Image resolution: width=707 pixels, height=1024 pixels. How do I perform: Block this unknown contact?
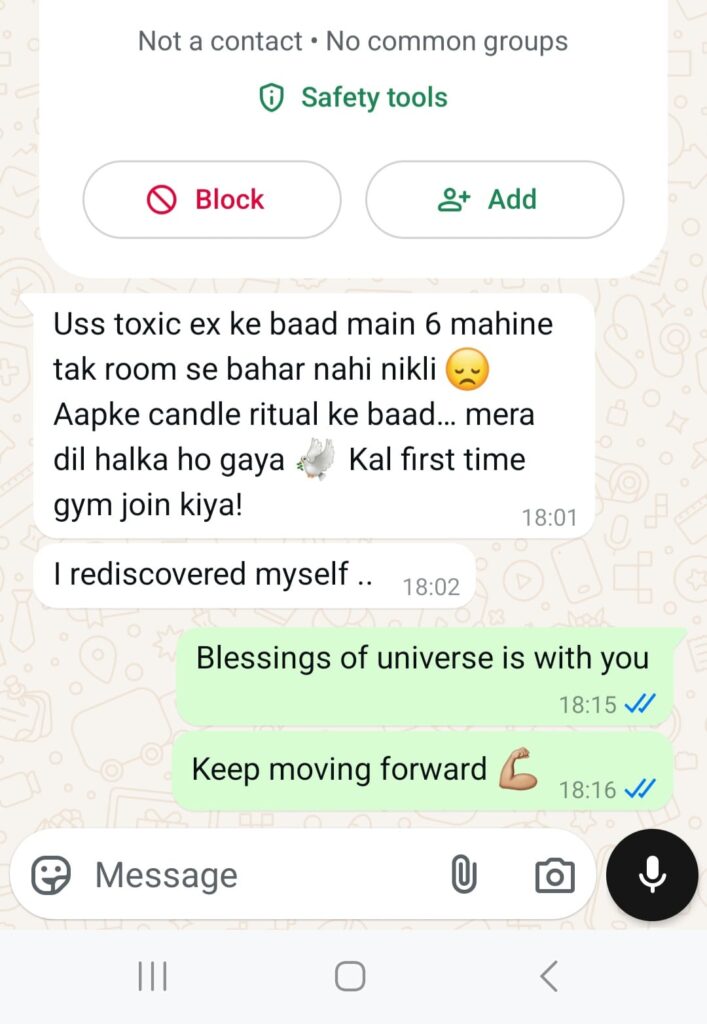[x=211, y=200]
